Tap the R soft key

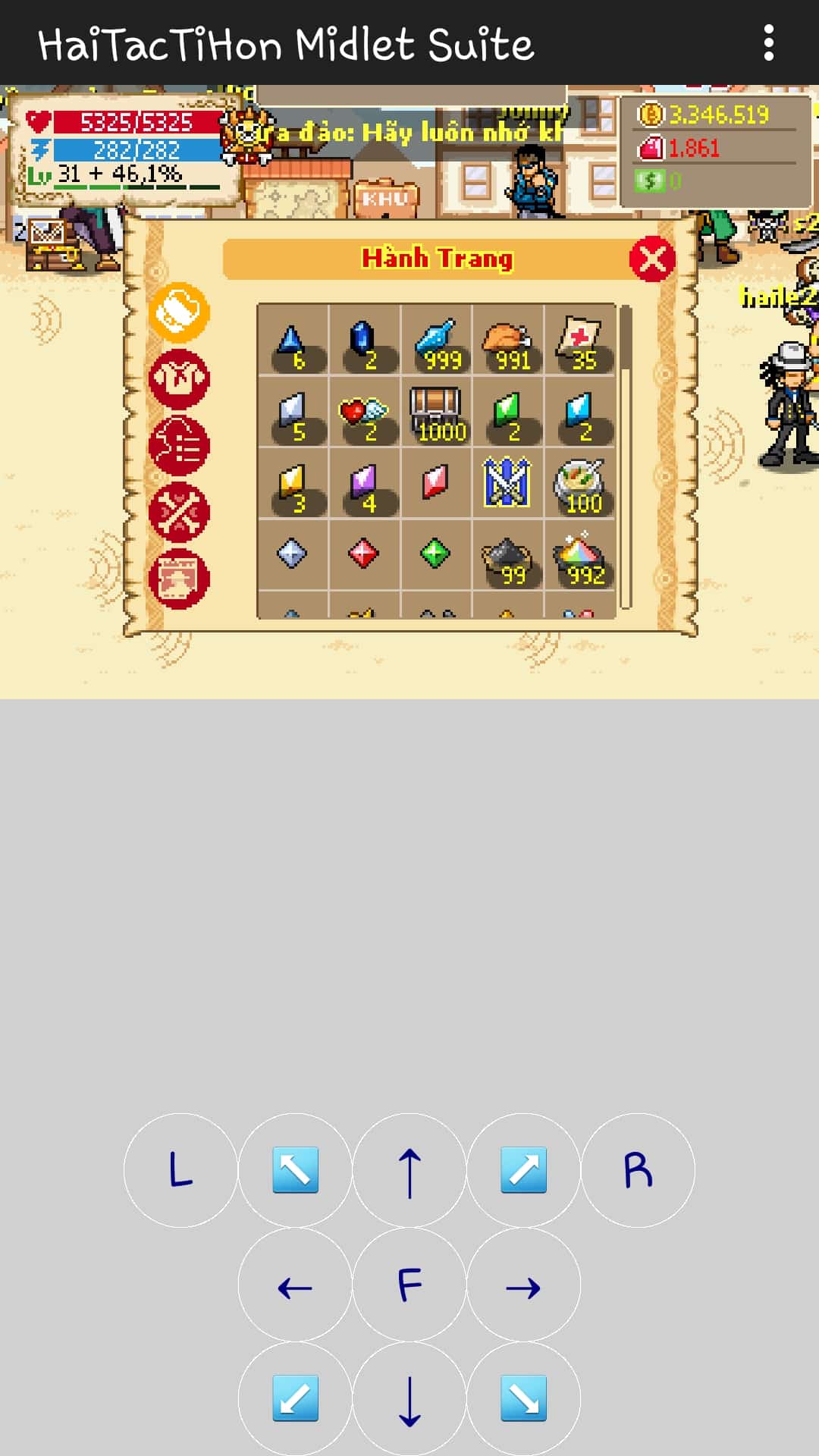click(x=637, y=1169)
